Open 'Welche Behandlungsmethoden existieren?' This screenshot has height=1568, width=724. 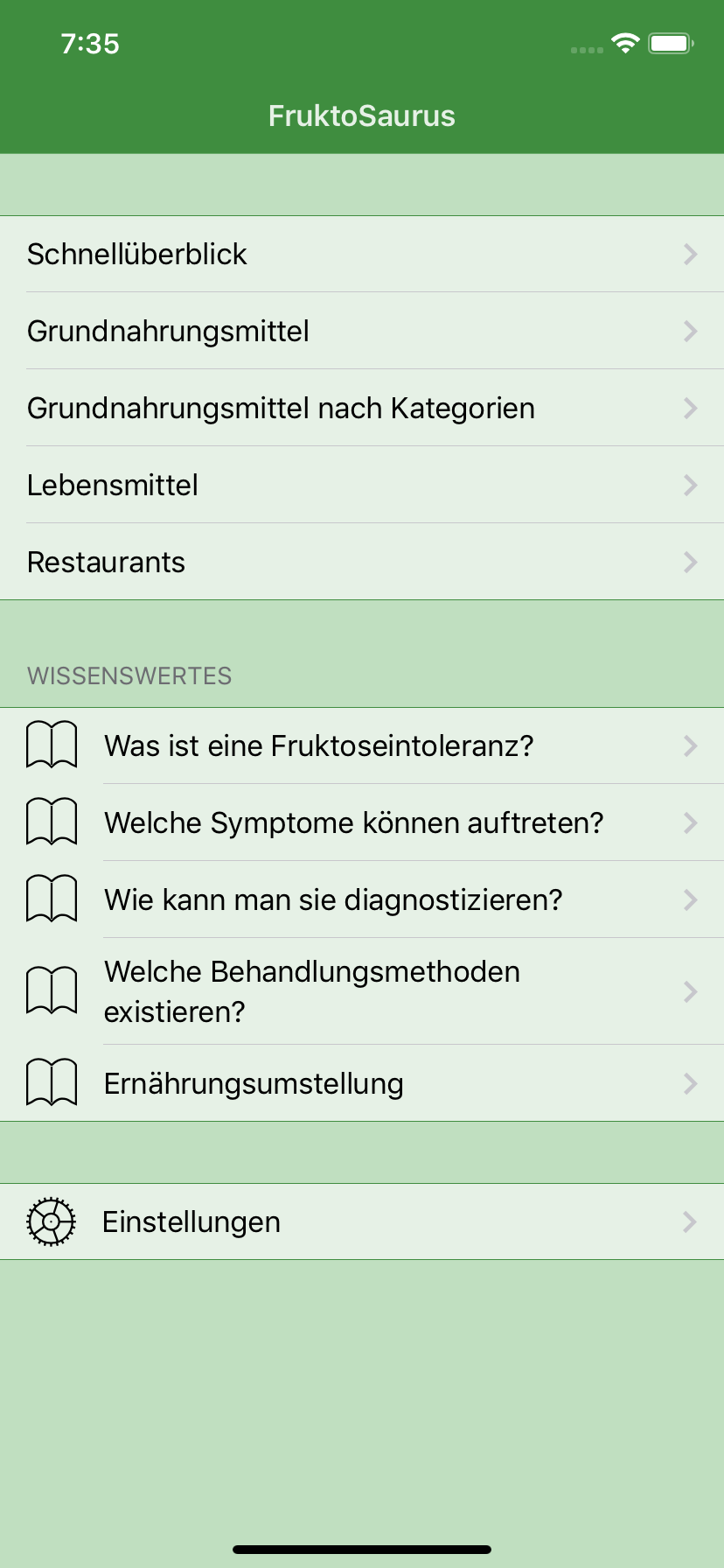[362, 991]
